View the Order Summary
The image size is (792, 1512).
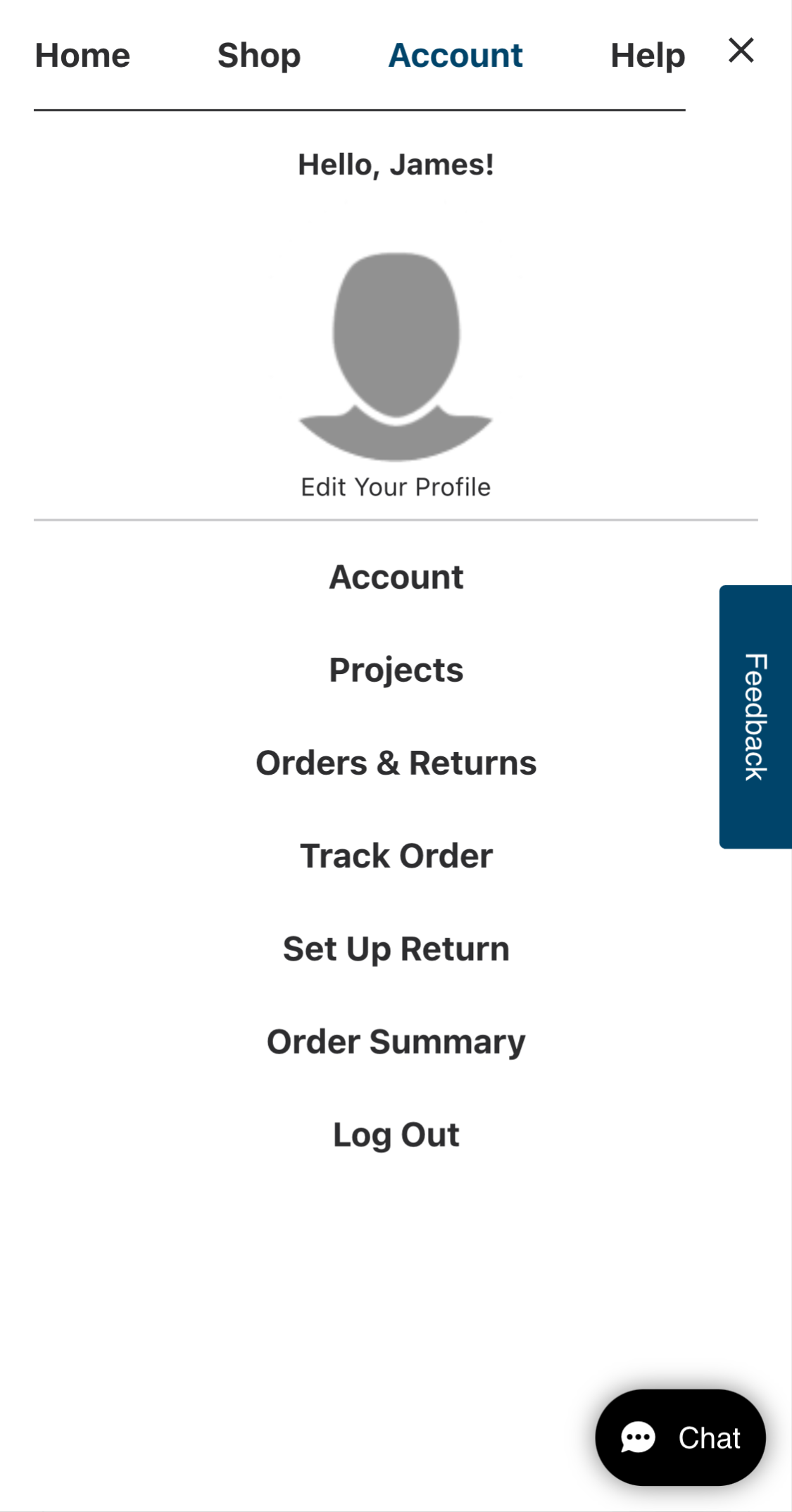[396, 1042]
